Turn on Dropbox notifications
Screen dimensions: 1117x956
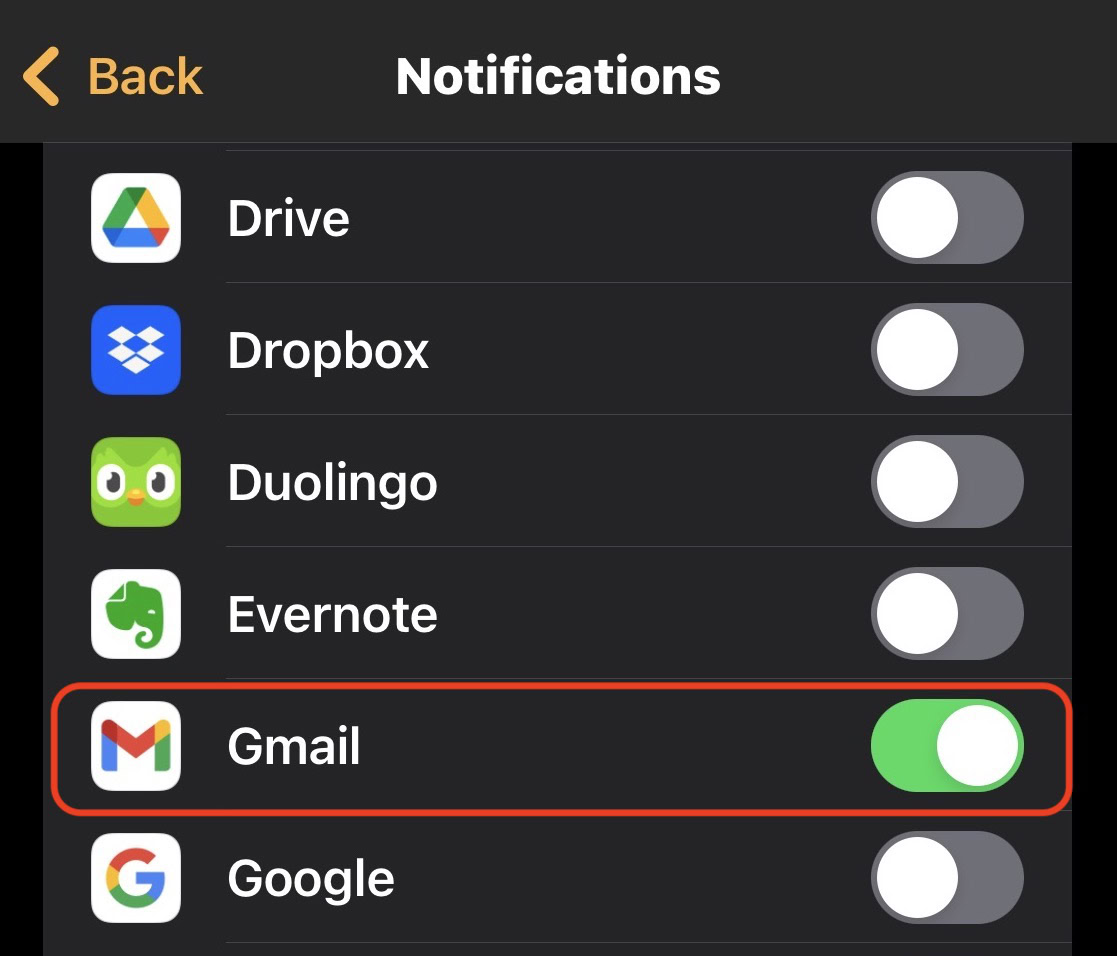(x=946, y=349)
